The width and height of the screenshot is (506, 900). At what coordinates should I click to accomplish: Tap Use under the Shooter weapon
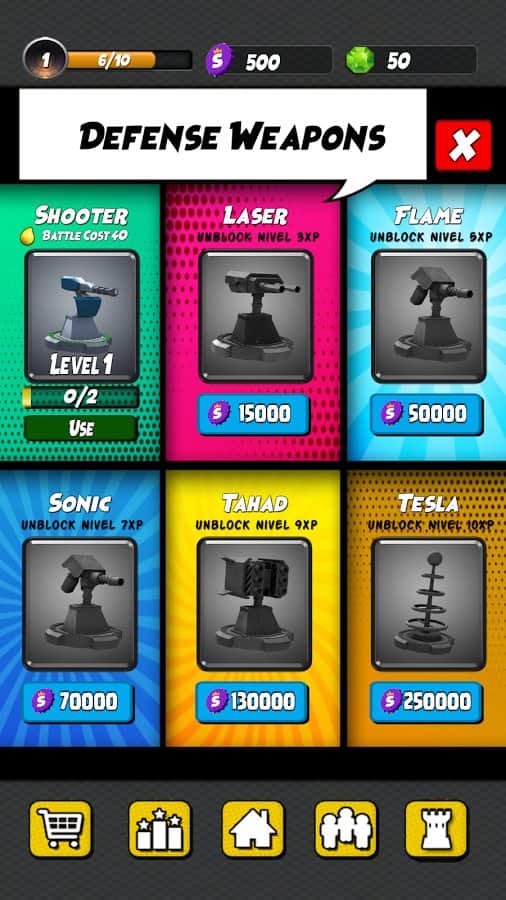pos(81,428)
